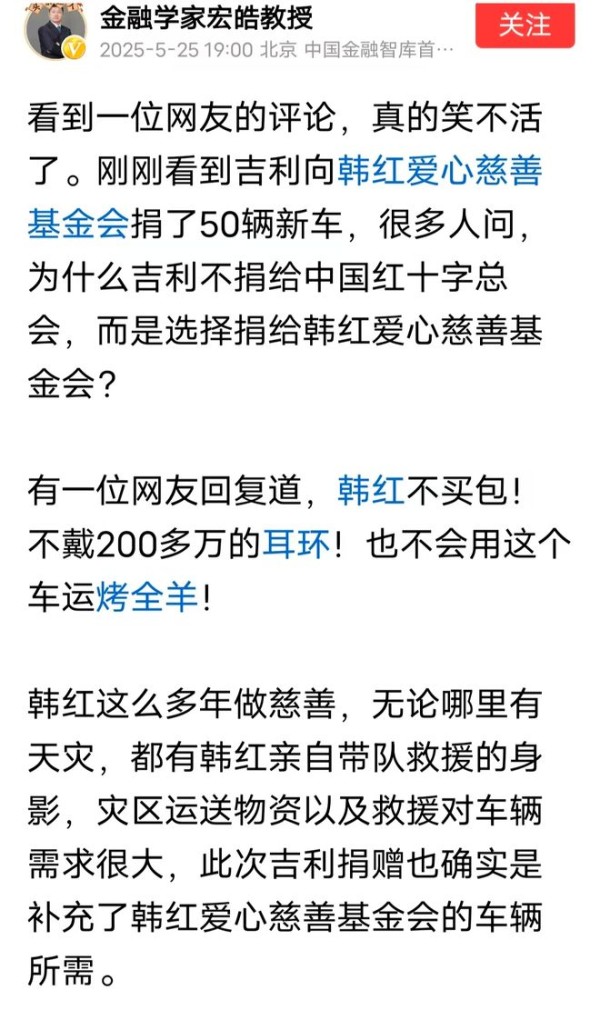Open the 韩红爱心慈善基金会 link

(440, 172)
